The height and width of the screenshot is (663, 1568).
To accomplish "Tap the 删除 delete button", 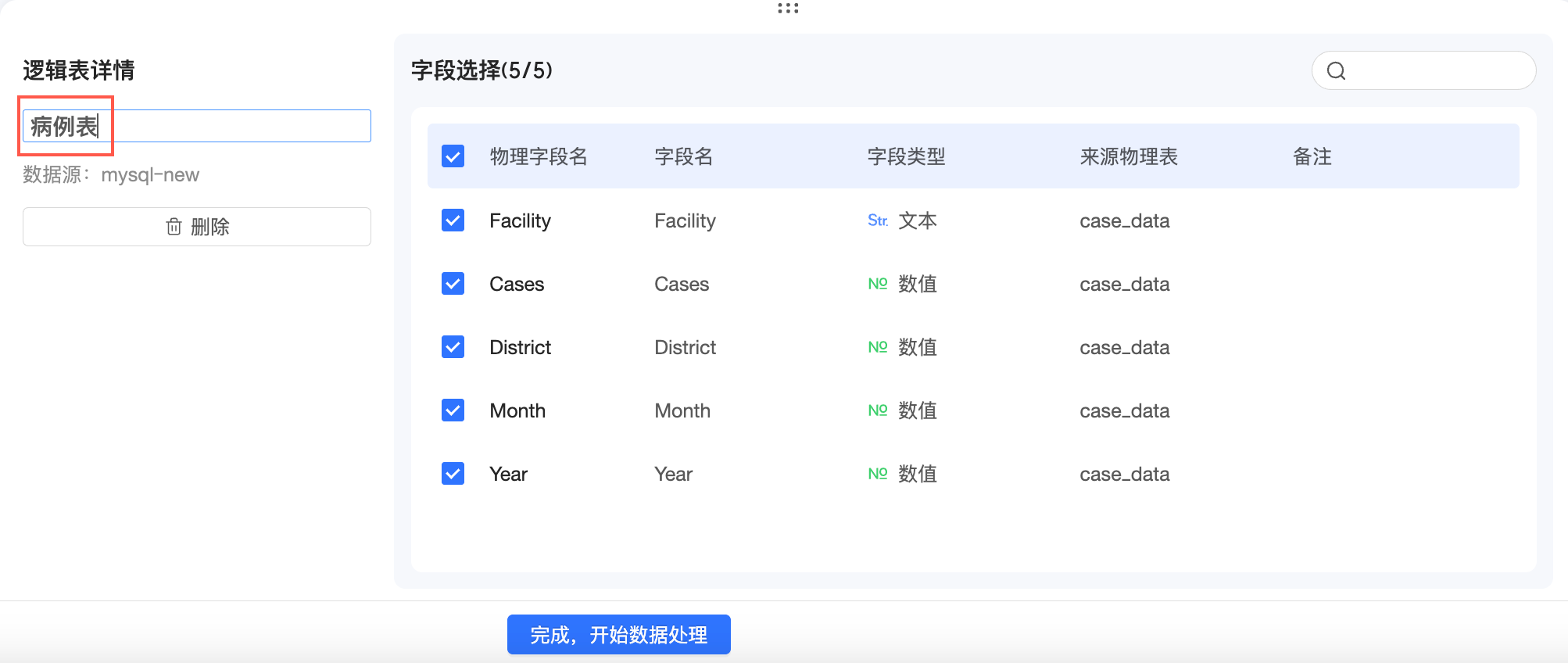I will coord(196,227).
